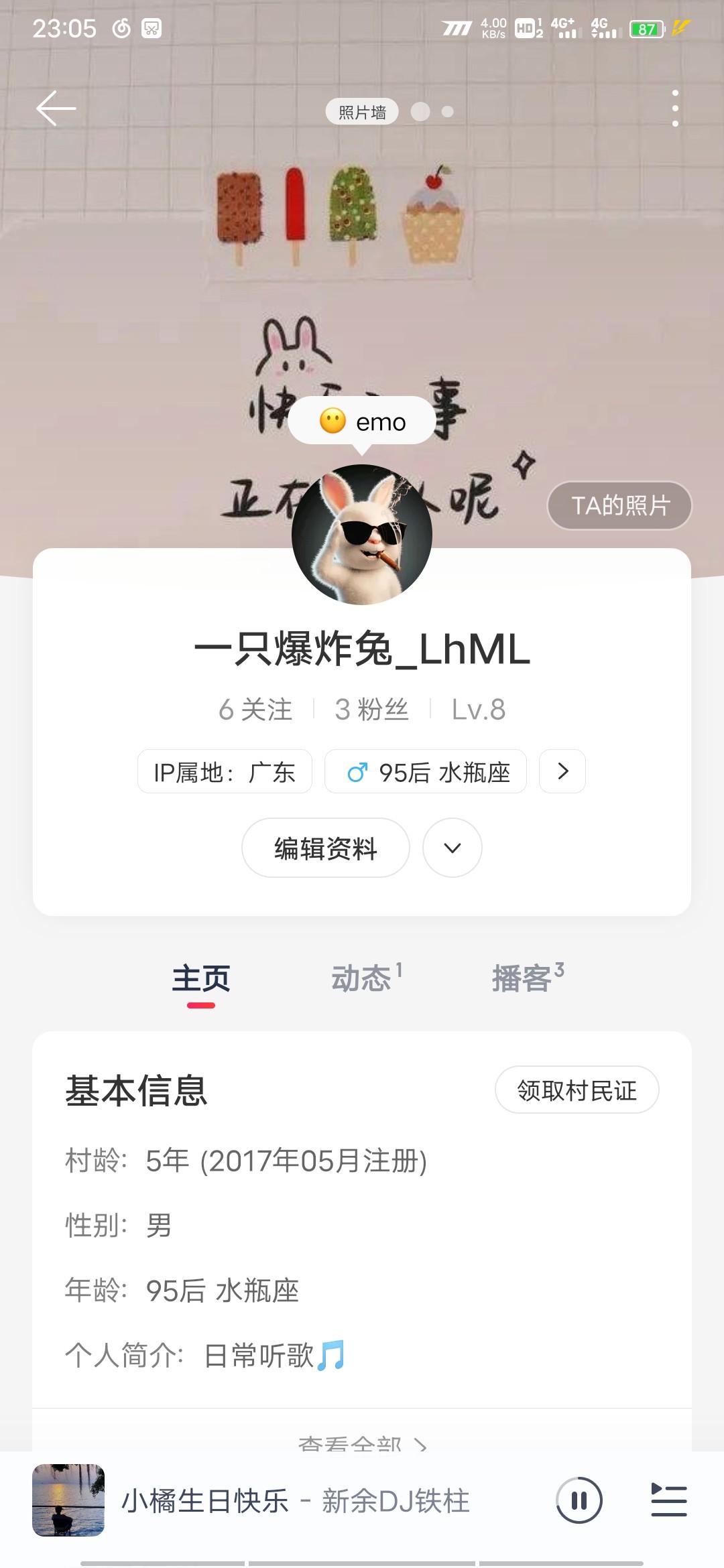Viewport: 724px width, 1568px height.
Task: Expand more tags with the right chevron
Action: [x=562, y=771]
